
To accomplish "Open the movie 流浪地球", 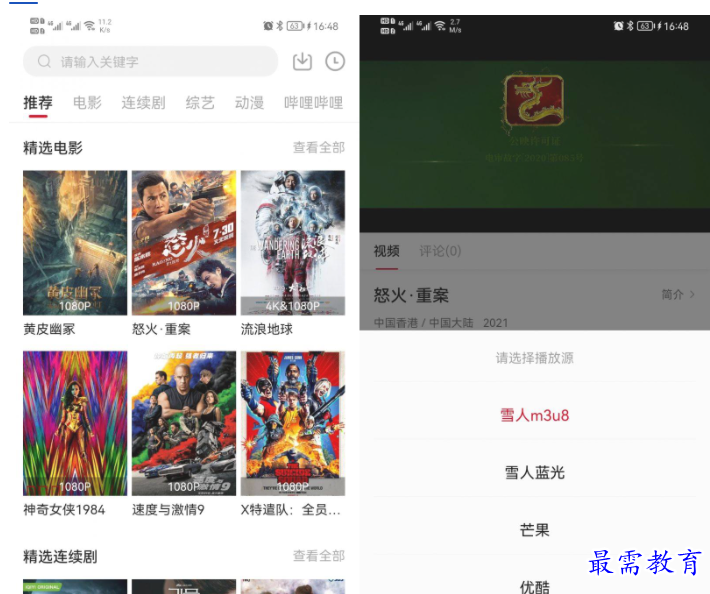I will (x=293, y=243).
